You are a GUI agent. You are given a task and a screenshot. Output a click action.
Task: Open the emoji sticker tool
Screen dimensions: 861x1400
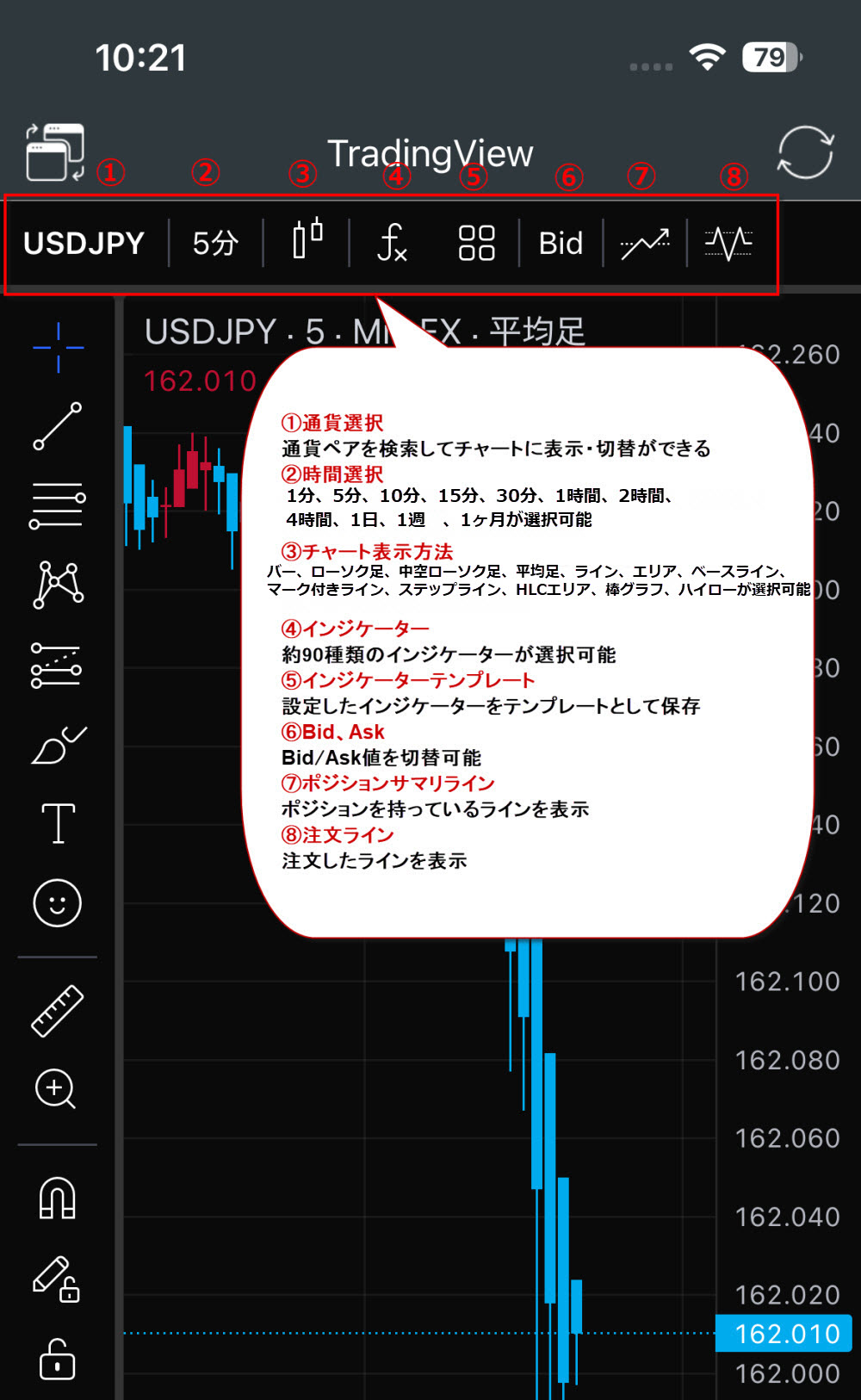click(x=58, y=902)
